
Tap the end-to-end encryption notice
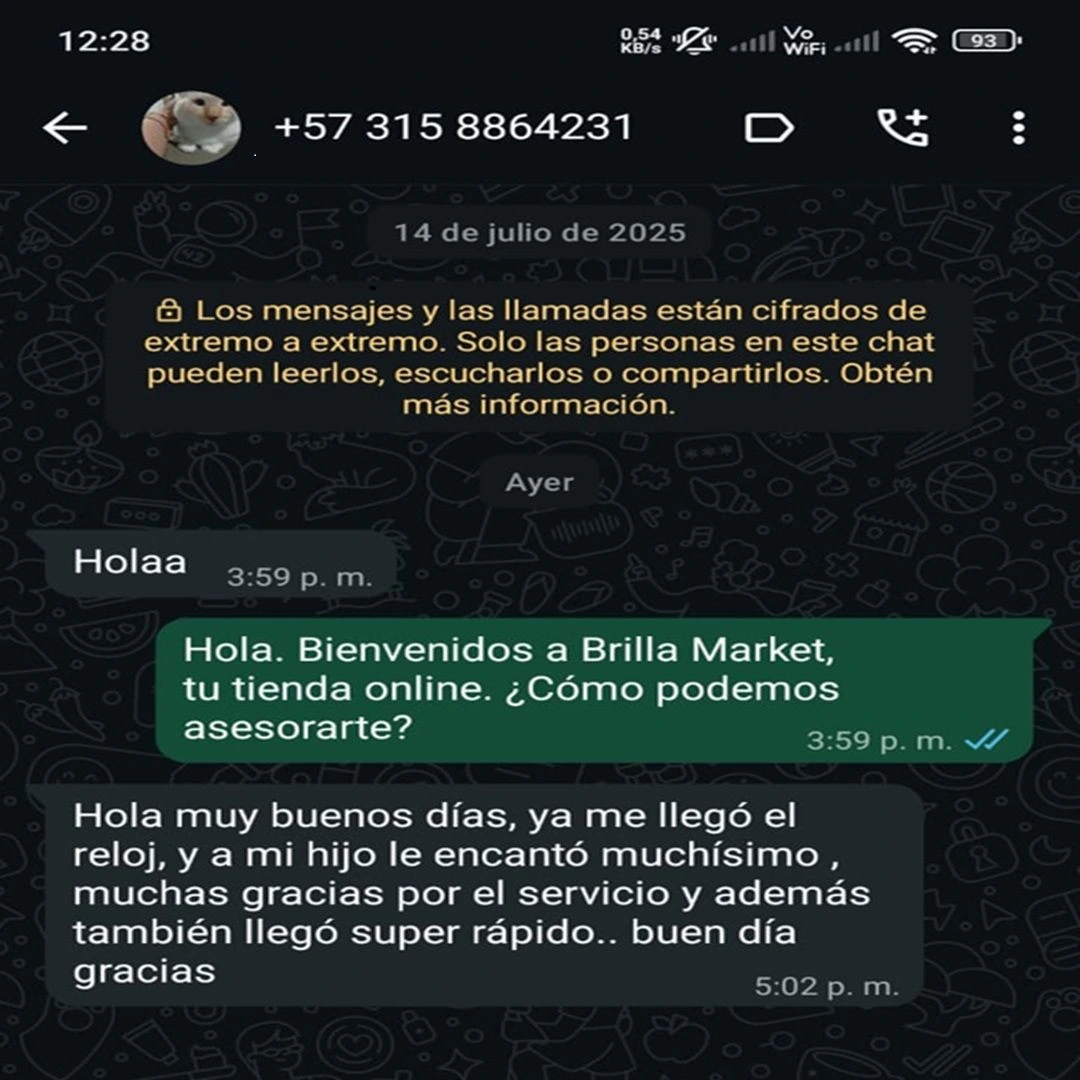click(x=540, y=357)
